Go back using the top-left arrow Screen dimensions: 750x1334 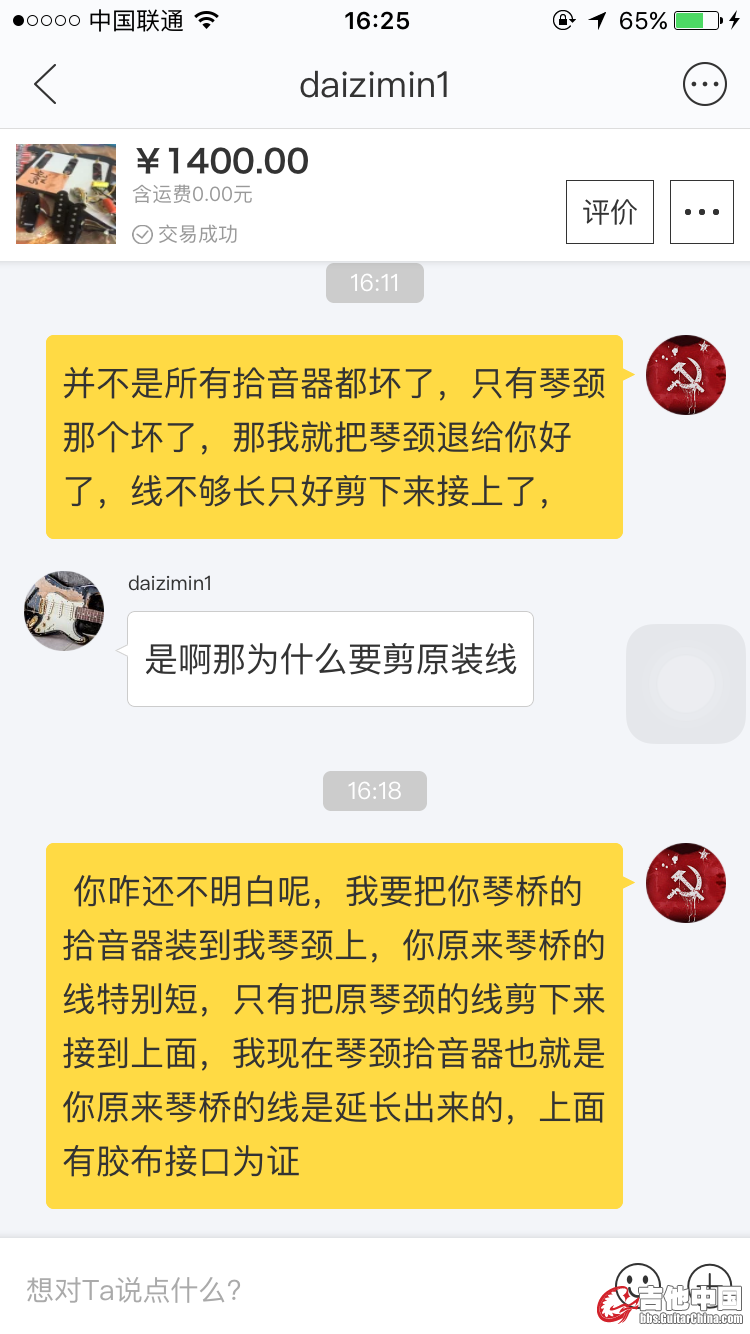point(46,85)
